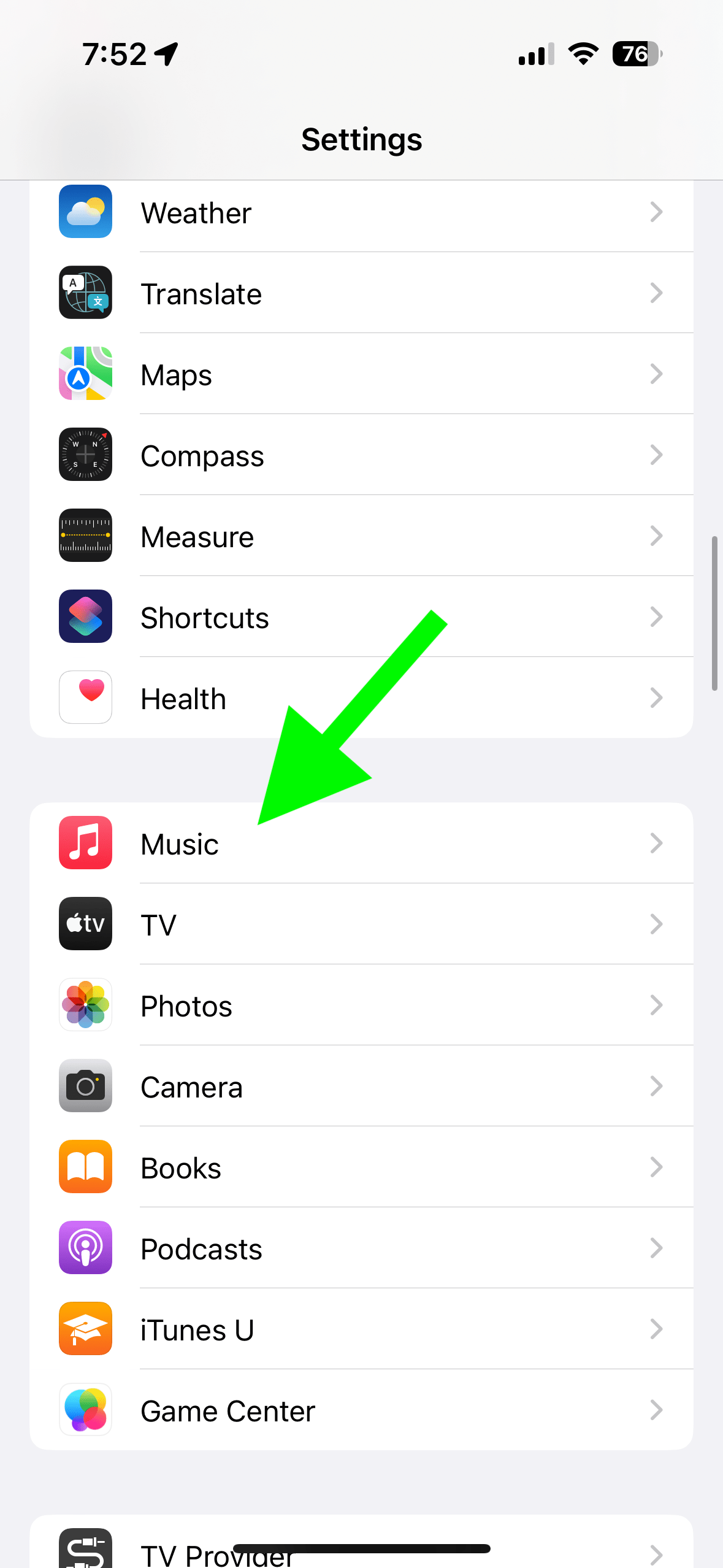Open the Translate settings row
This screenshot has width=723, height=1568.
pyautogui.click(x=361, y=293)
